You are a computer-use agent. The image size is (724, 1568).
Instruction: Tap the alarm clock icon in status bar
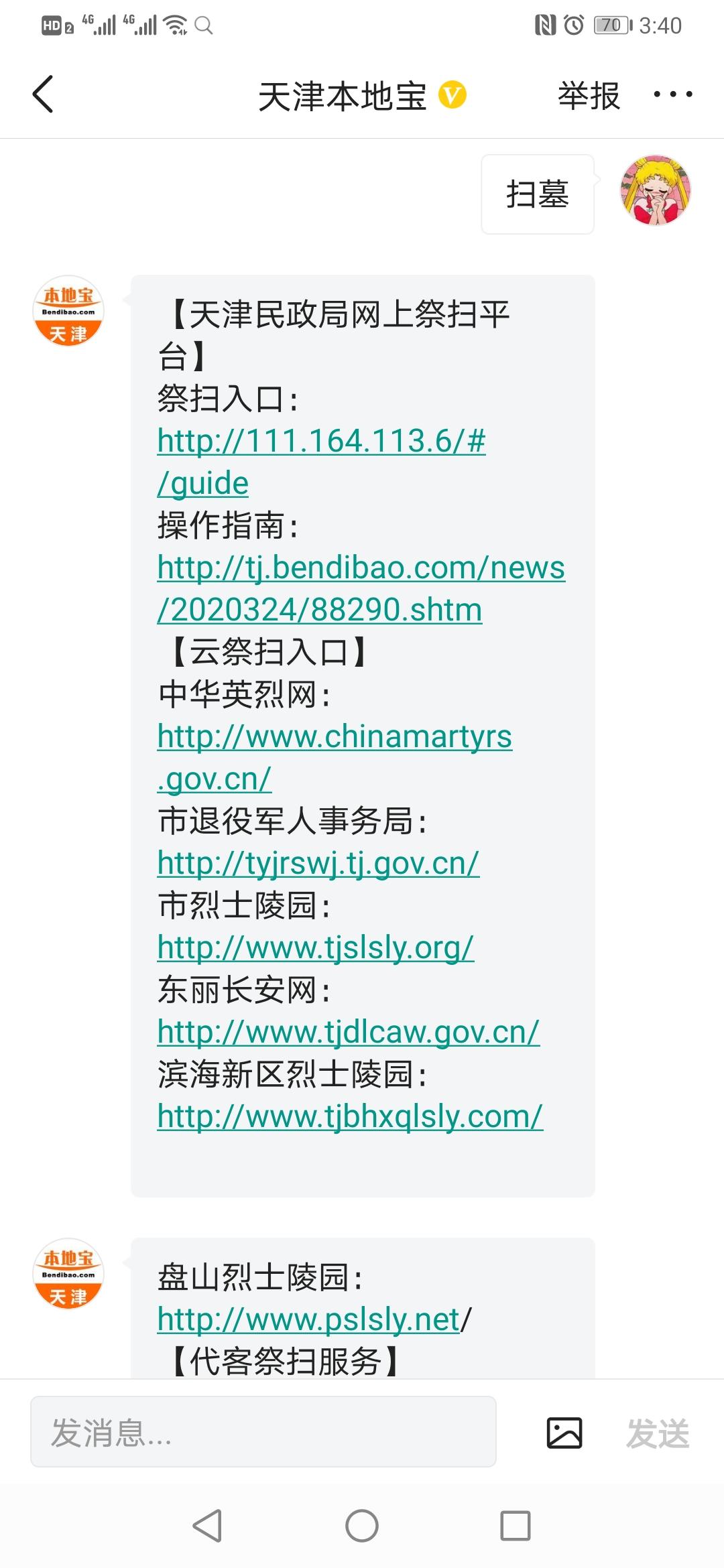575,24
